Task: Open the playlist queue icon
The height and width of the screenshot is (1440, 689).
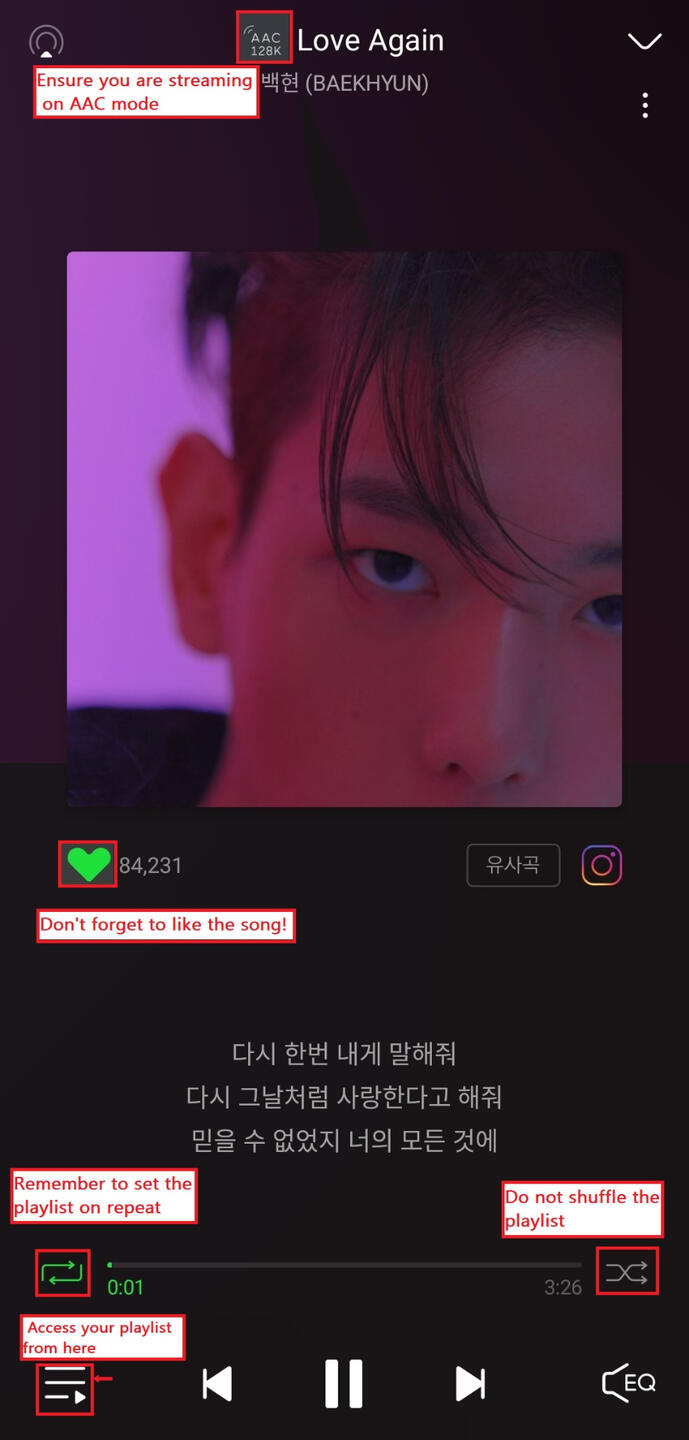Action: point(65,1384)
